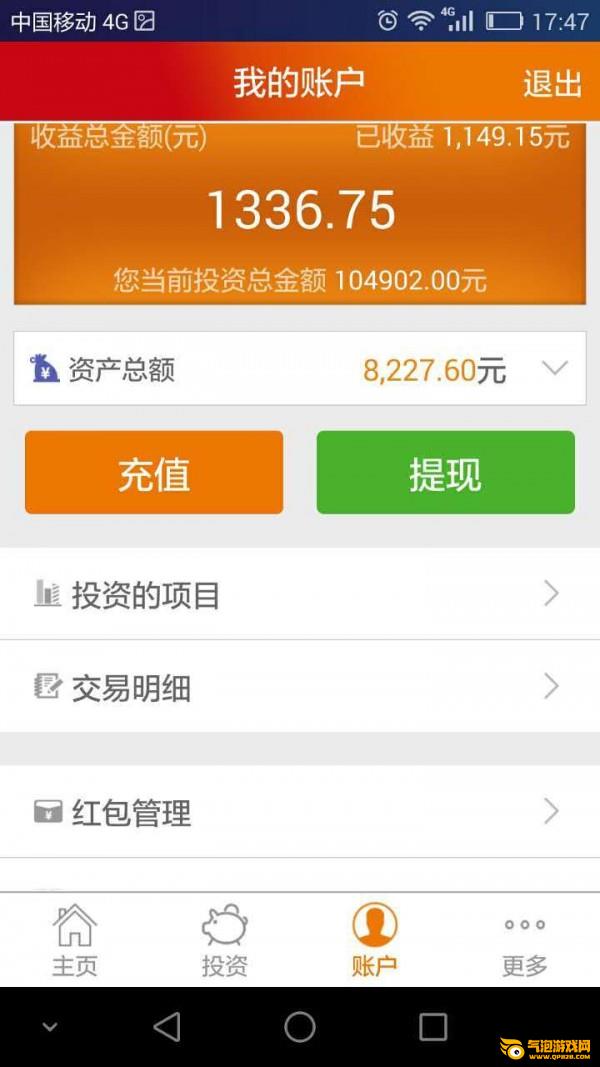This screenshot has width=600, height=1067.
Task: Expand the 资产总额 details dropdown
Action: pyautogui.click(x=554, y=369)
